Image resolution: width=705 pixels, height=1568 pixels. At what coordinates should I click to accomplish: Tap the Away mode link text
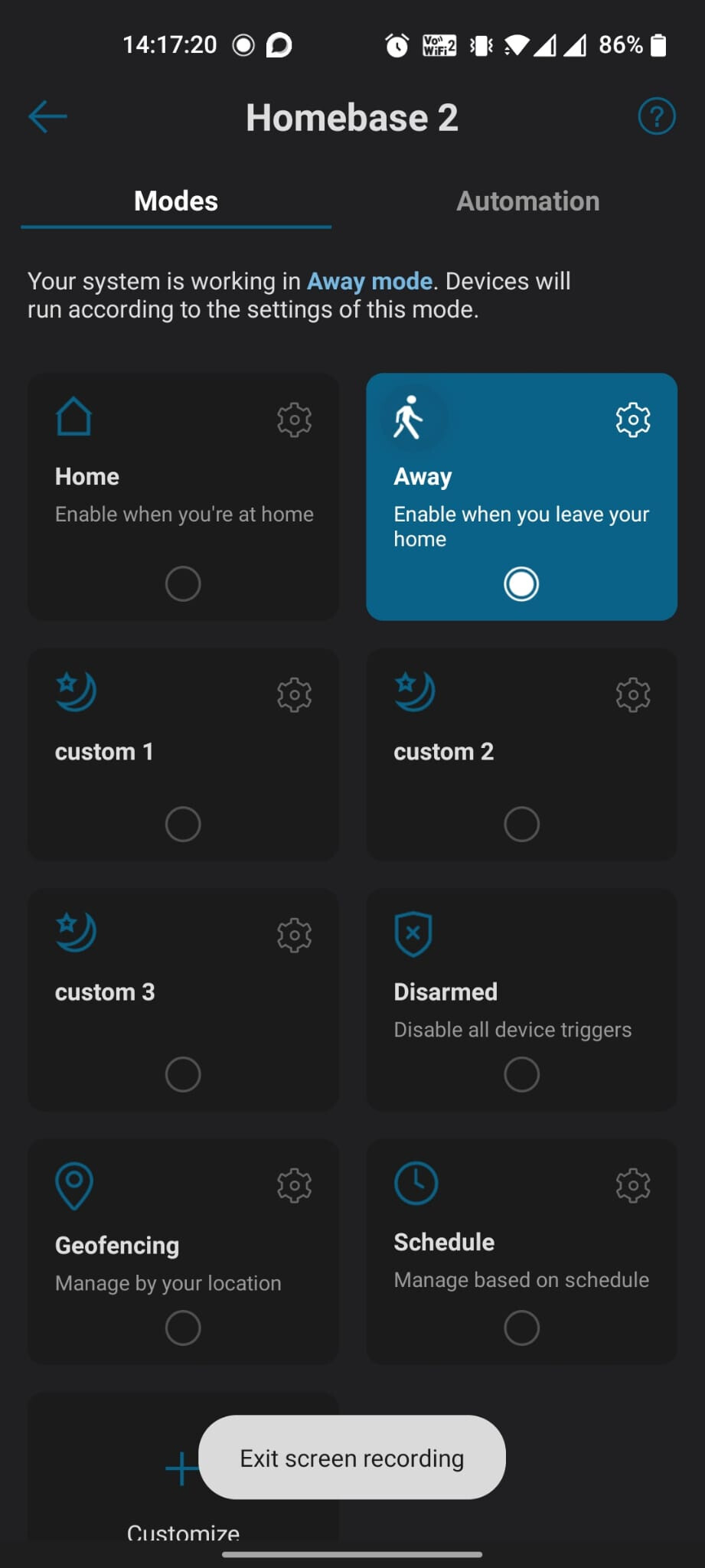pos(370,282)
